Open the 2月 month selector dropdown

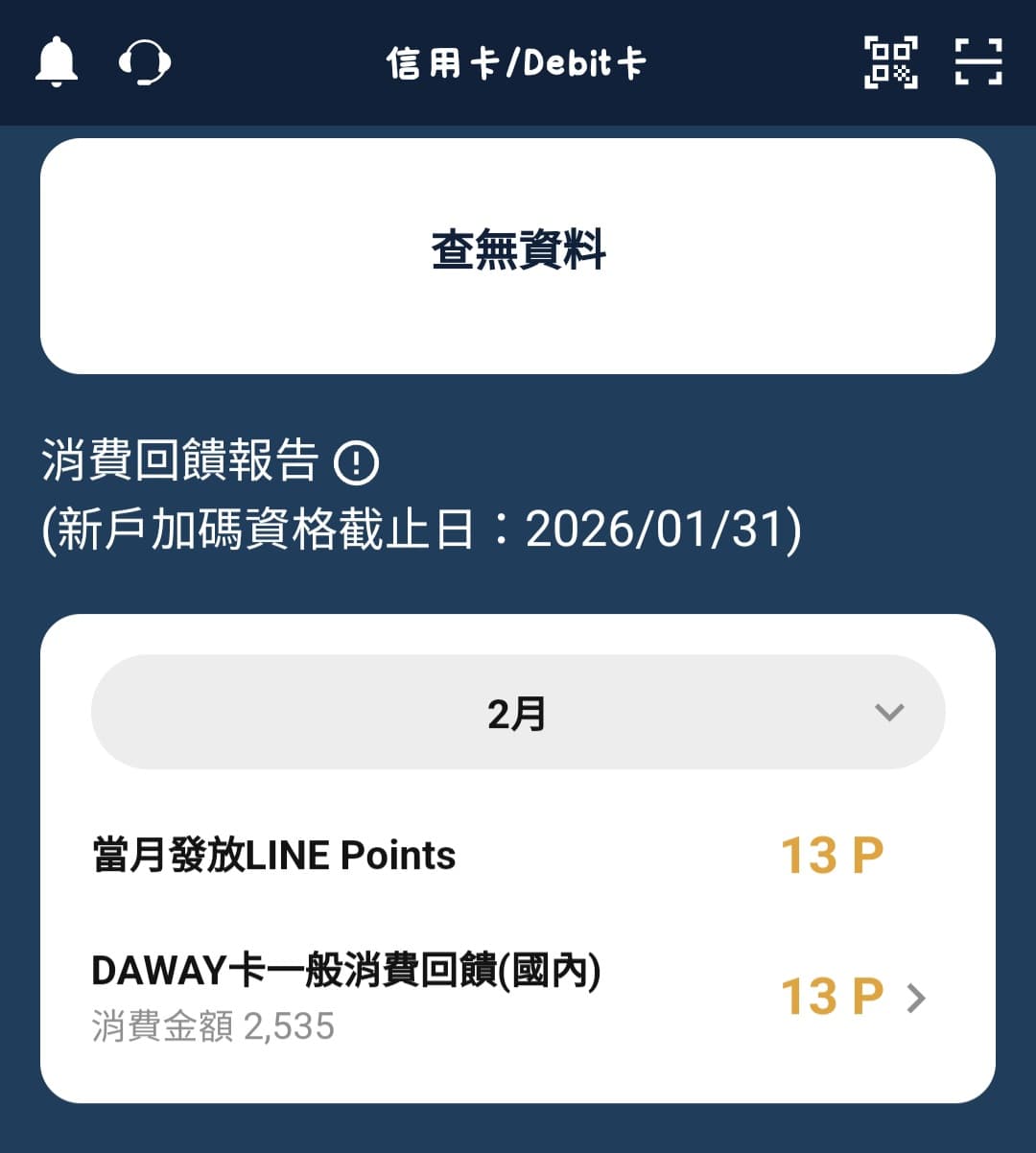tap(518, 712)
